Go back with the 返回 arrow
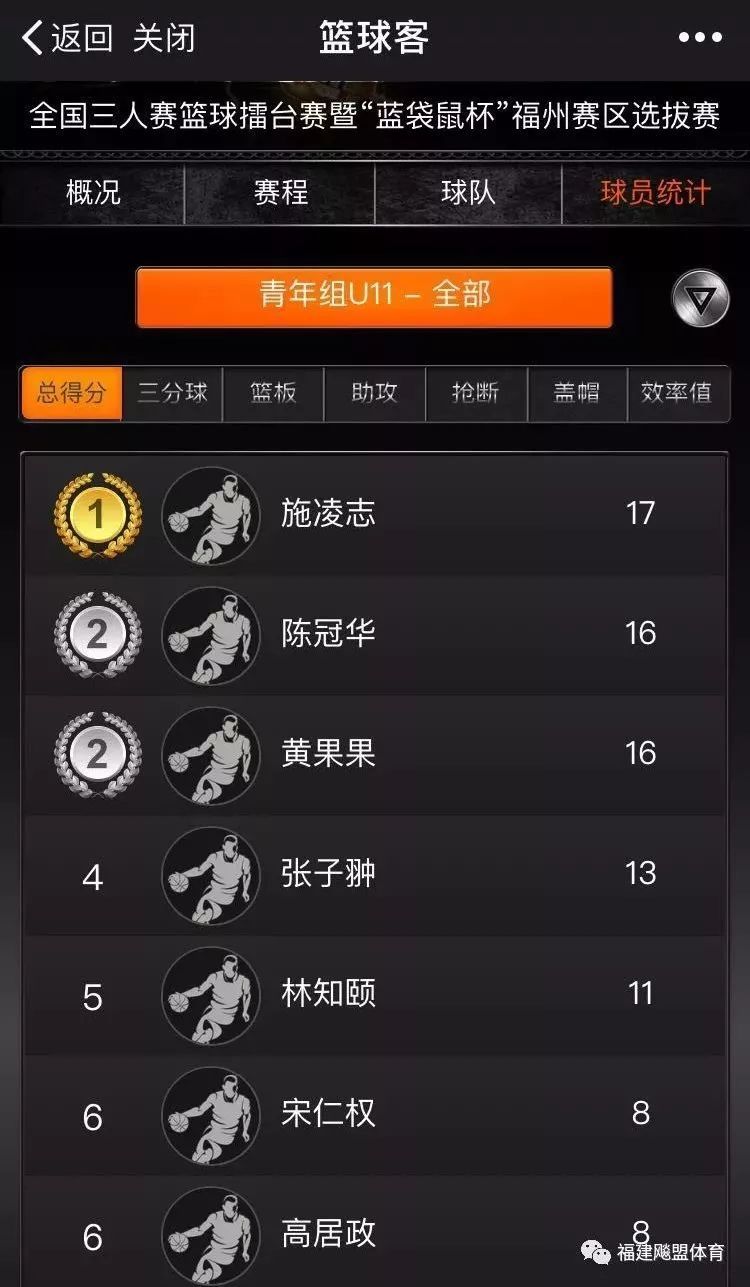This screenshot has width=750, height=1287. pos(66,39)
